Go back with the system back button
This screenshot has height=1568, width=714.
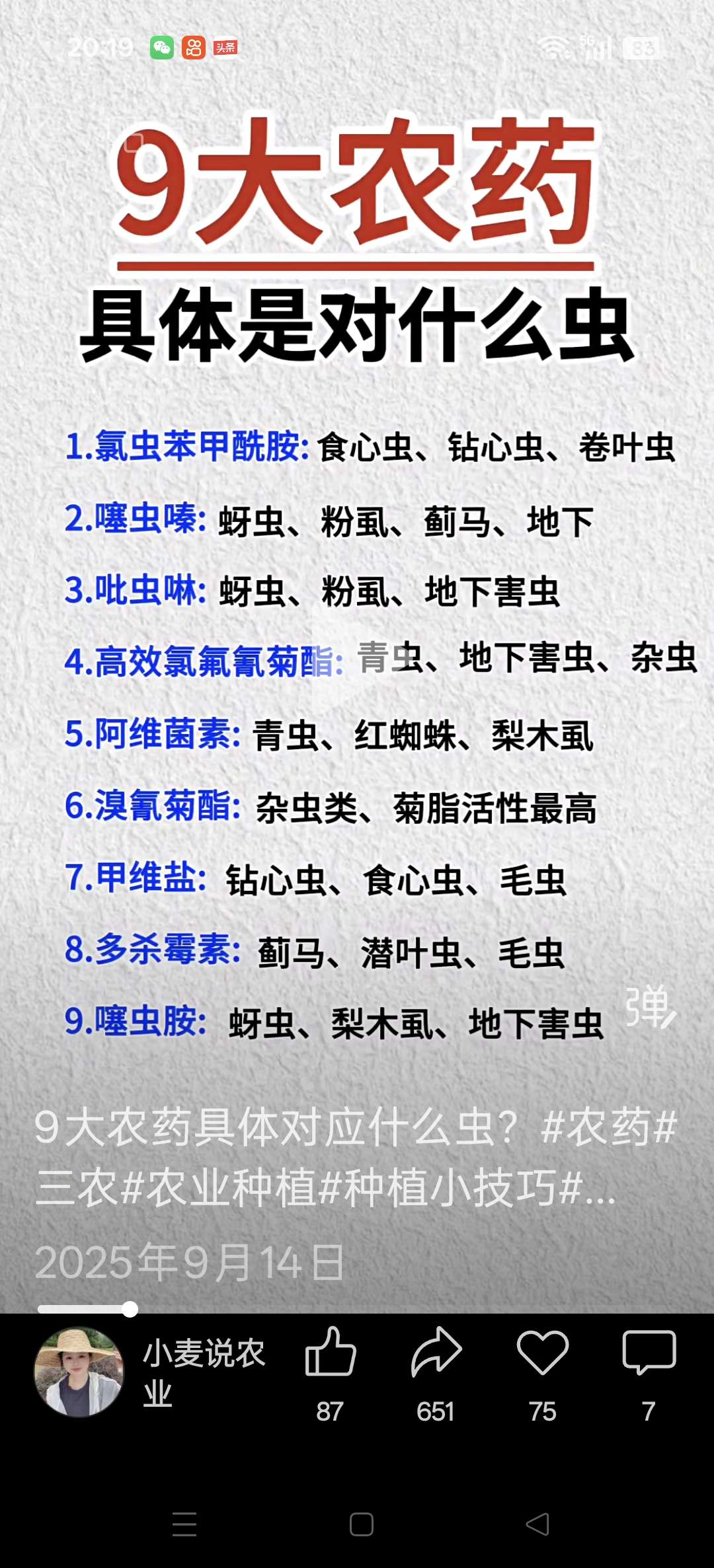pyautogui.click(x=537, y=1524)
